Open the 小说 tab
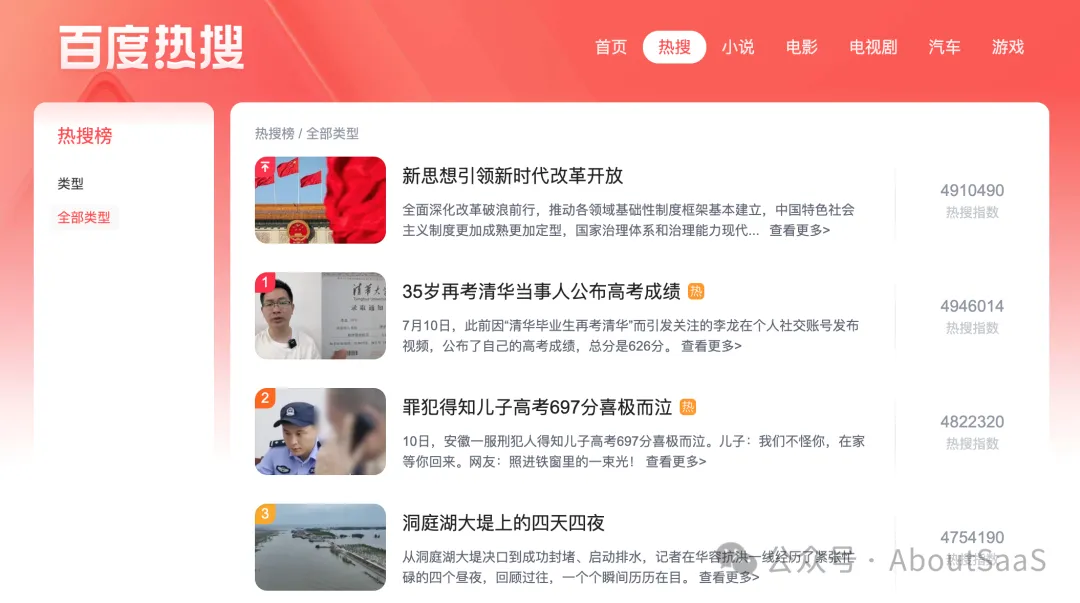The image size is (1080, 603). click(738, 47)
